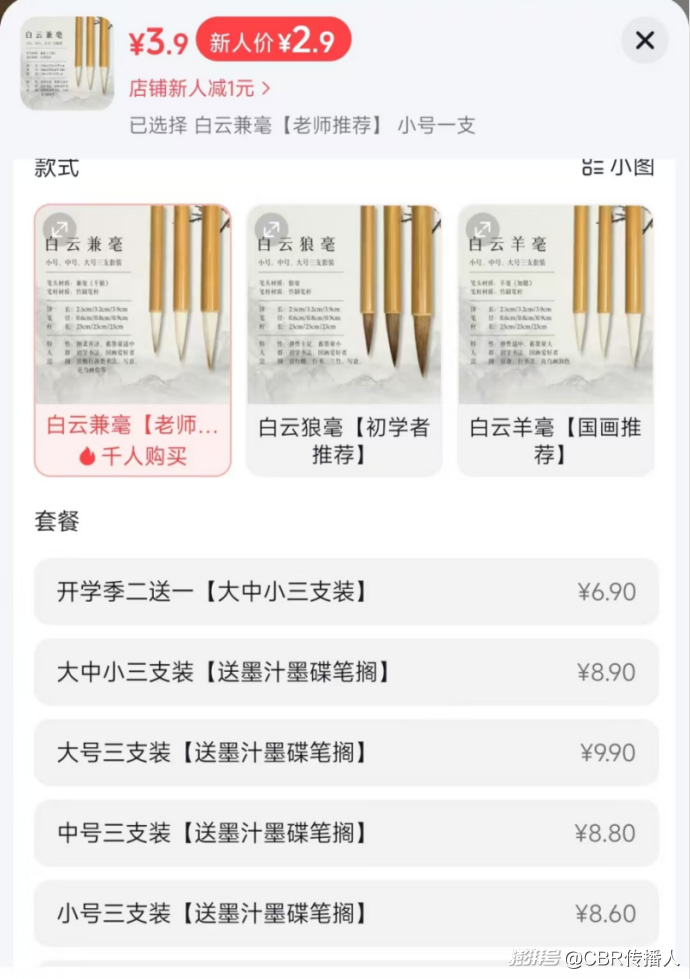This screenshot has height=979, width=690.
Task: Enlarge the 白云狼毫 style image
Action: (271, 229)
